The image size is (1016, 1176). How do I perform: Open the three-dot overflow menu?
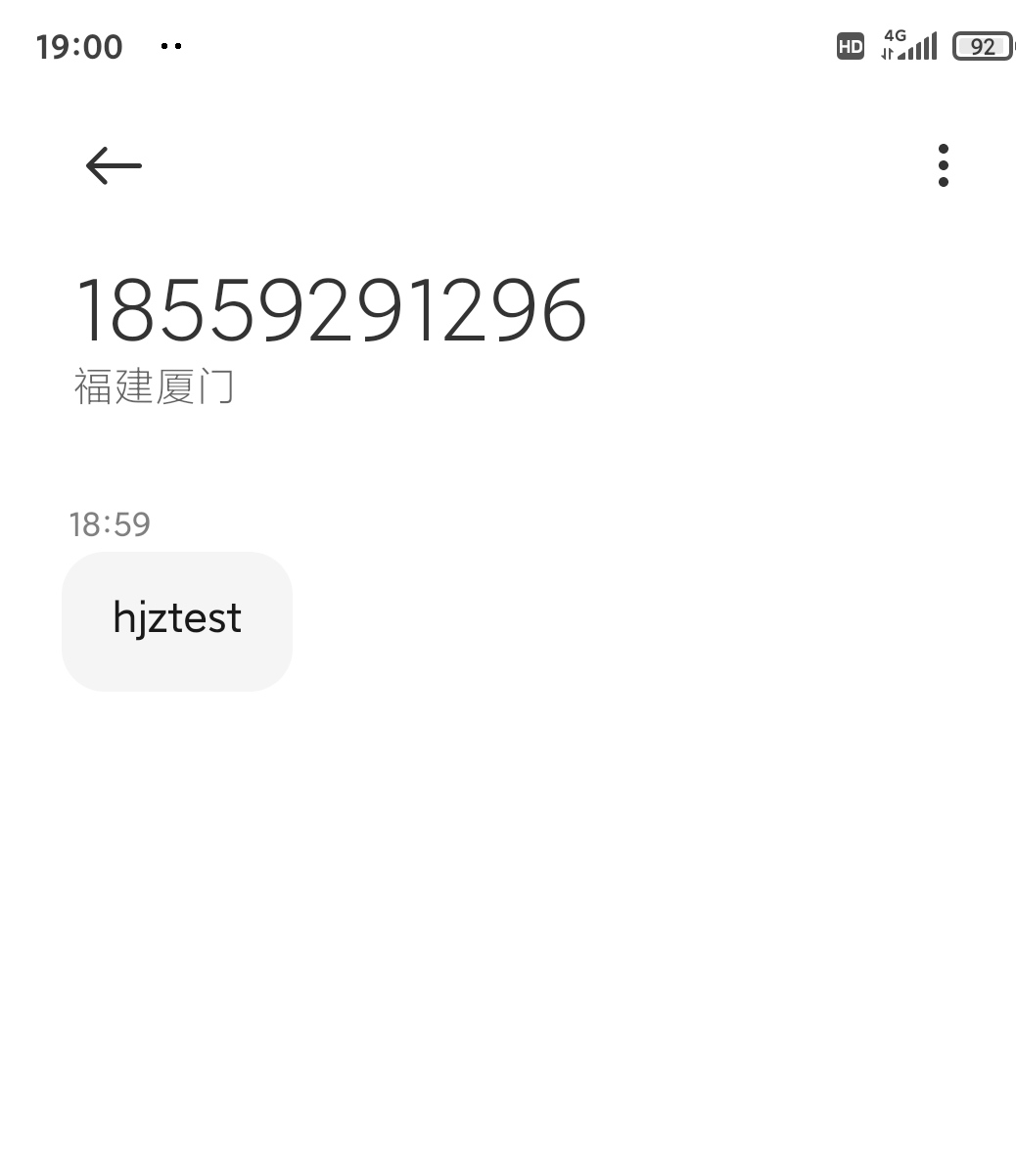point(943,165)
